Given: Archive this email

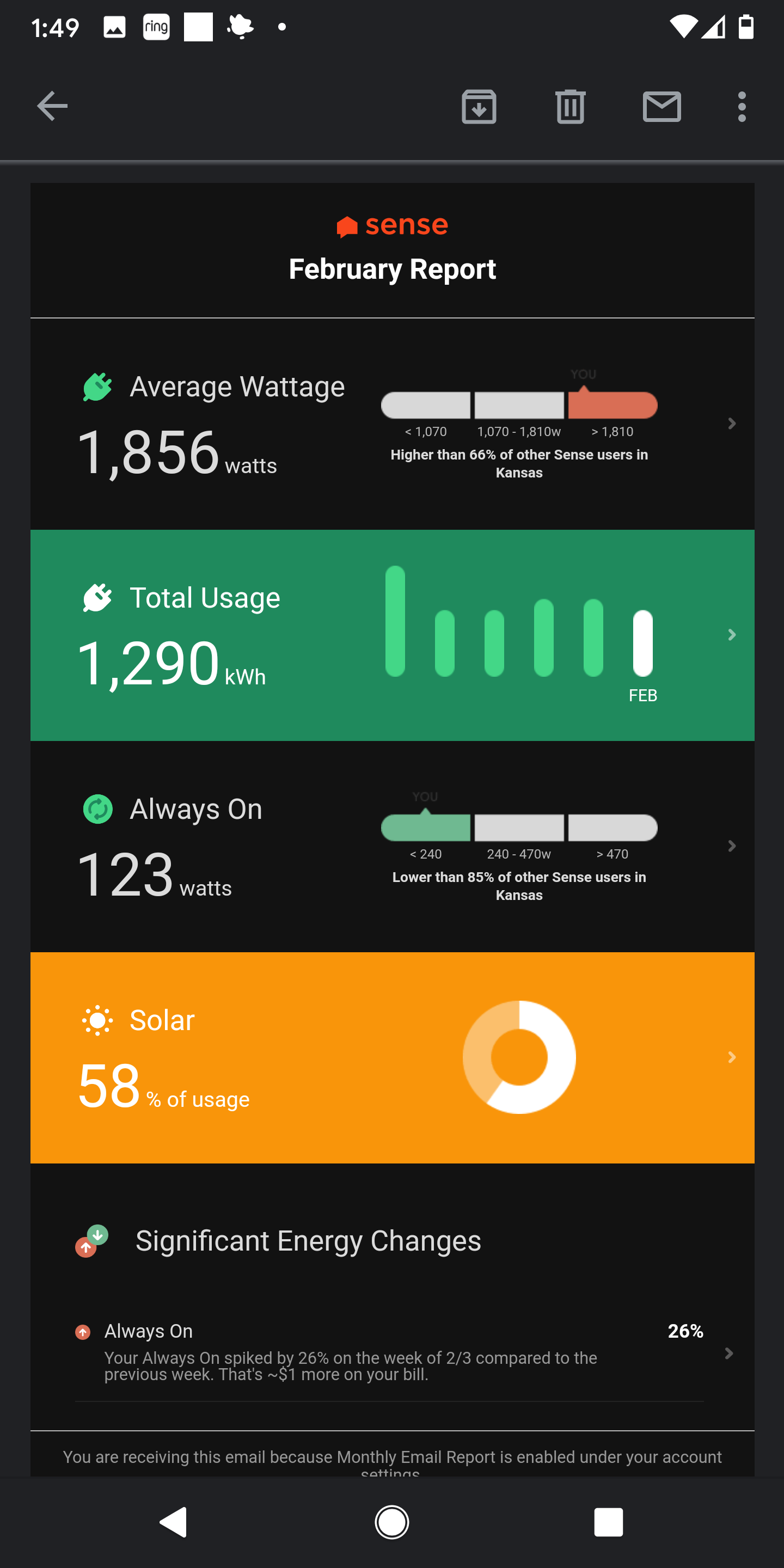Looking at the screenshot, I should pos(479,107).
